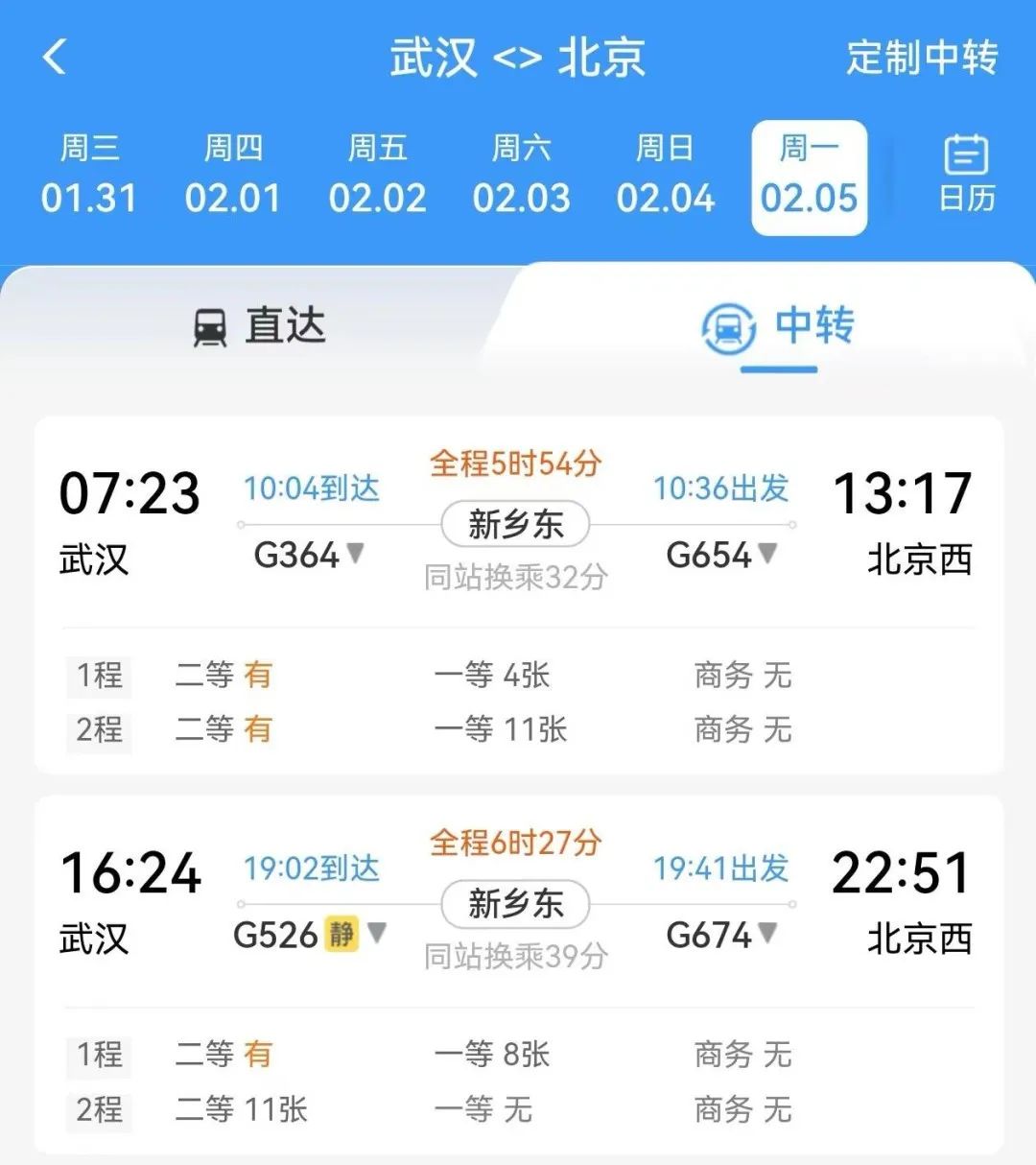Switch to the 中转 transfer tab
This screenshot has width=1036, height=1165.
[x=777, y=326]
